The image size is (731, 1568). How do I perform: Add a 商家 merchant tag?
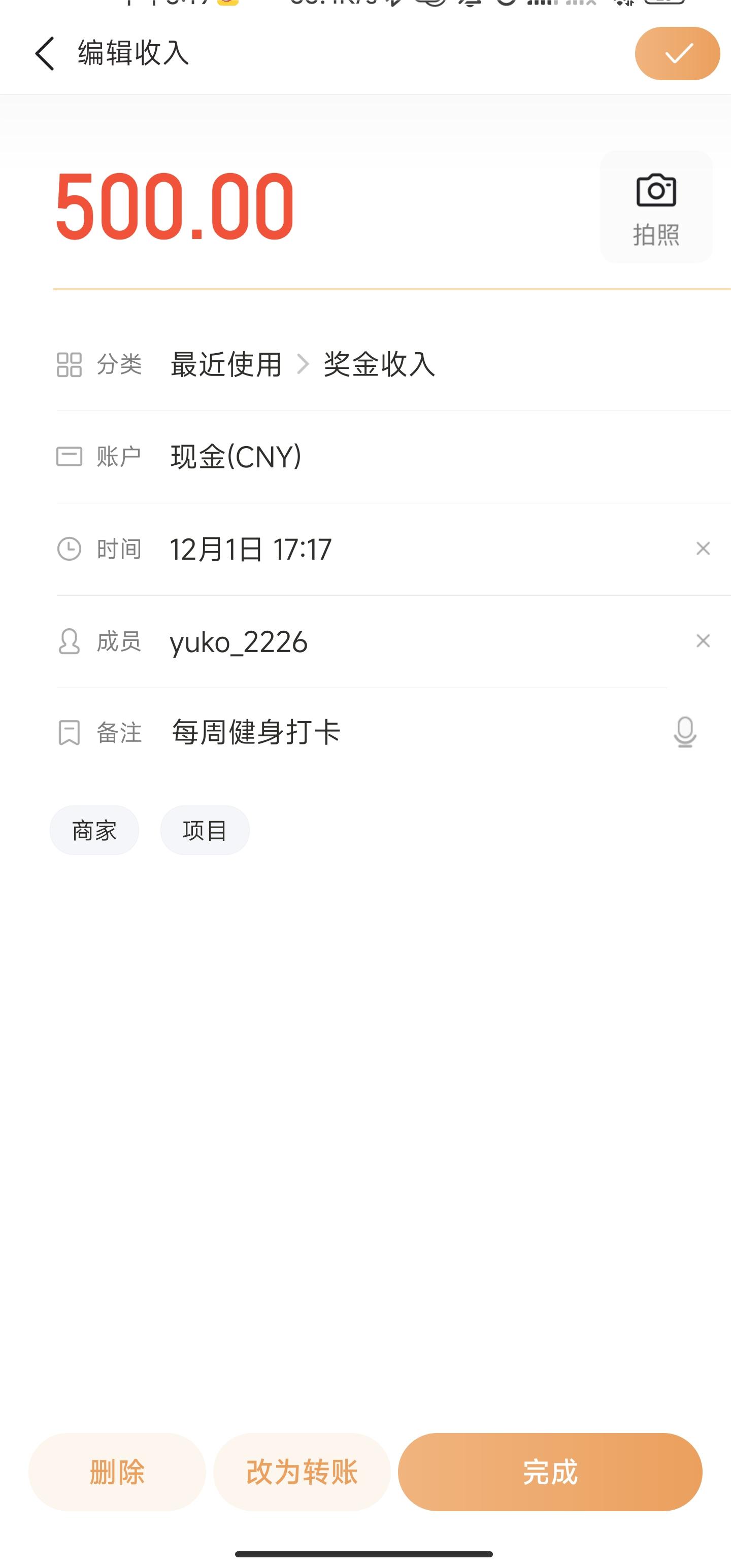click(94, 830)
